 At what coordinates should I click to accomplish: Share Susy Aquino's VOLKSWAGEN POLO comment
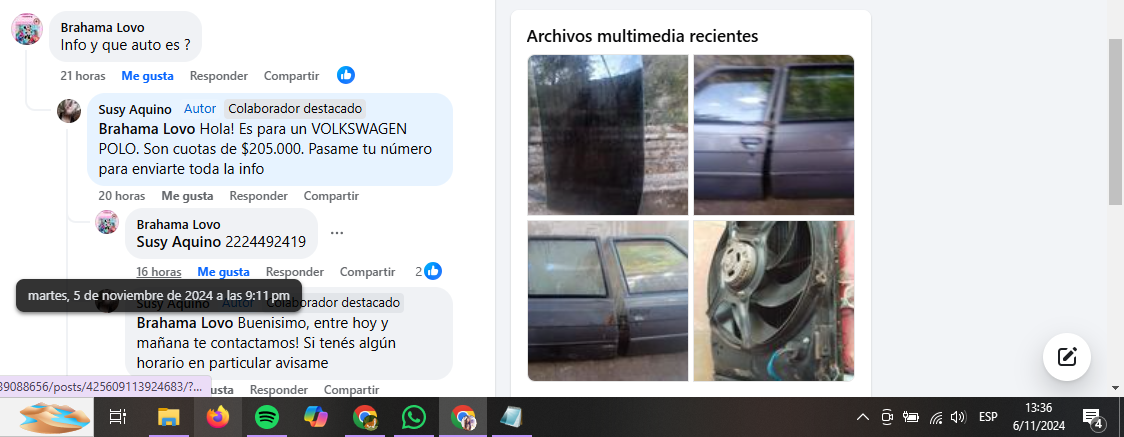point(331,196)
